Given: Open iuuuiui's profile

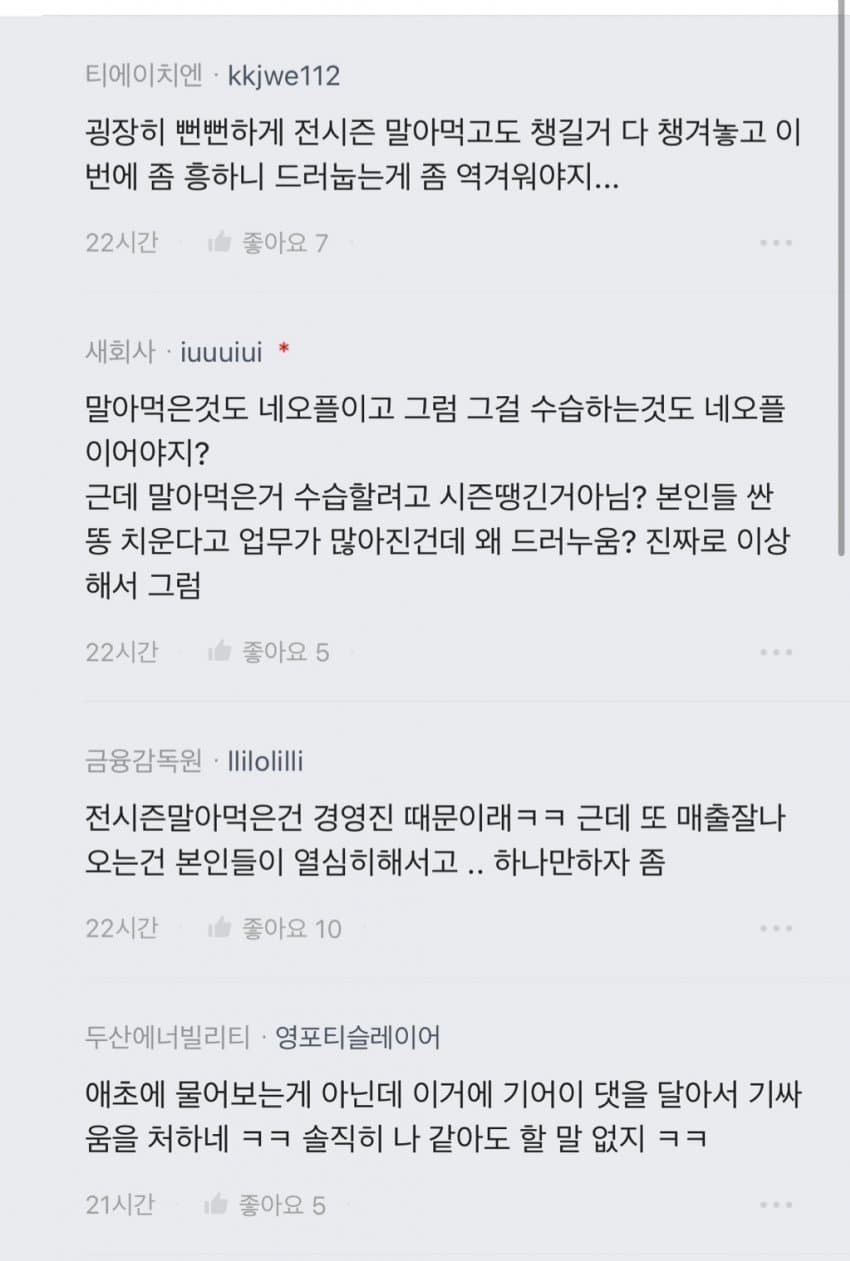Looking at the screenshot, I should click(222, 351).
